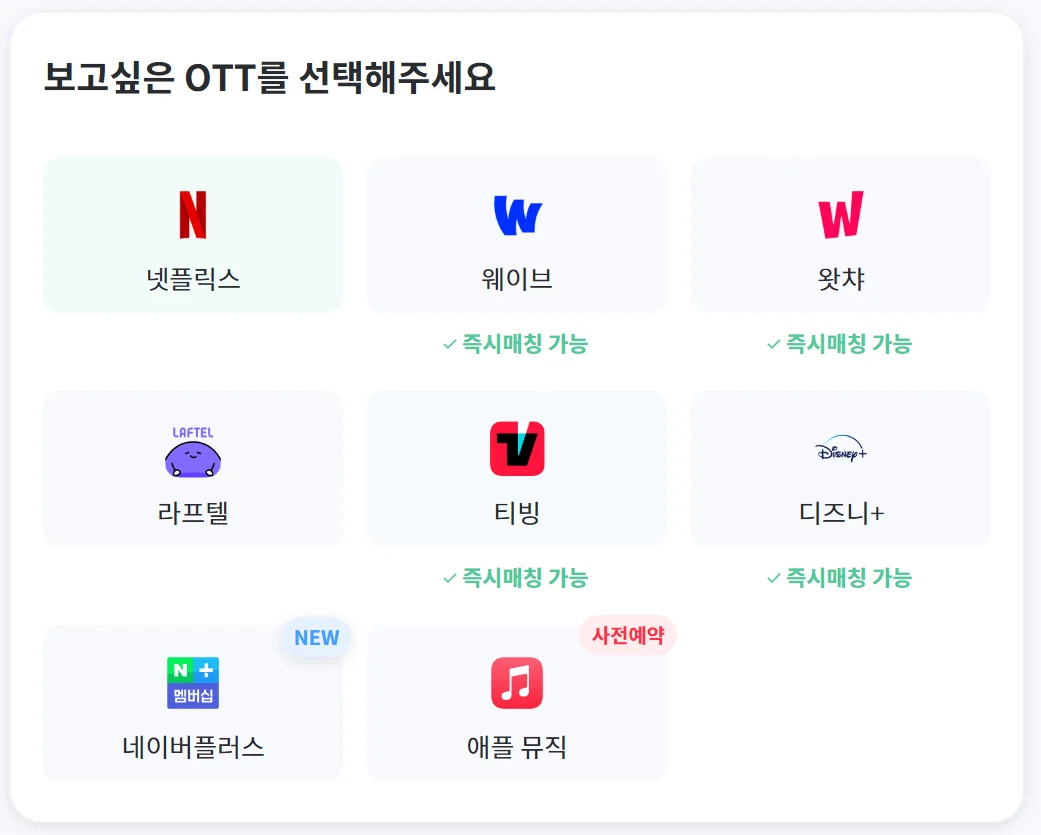Choose the 웨이브 OTT option

coord(516,236)
